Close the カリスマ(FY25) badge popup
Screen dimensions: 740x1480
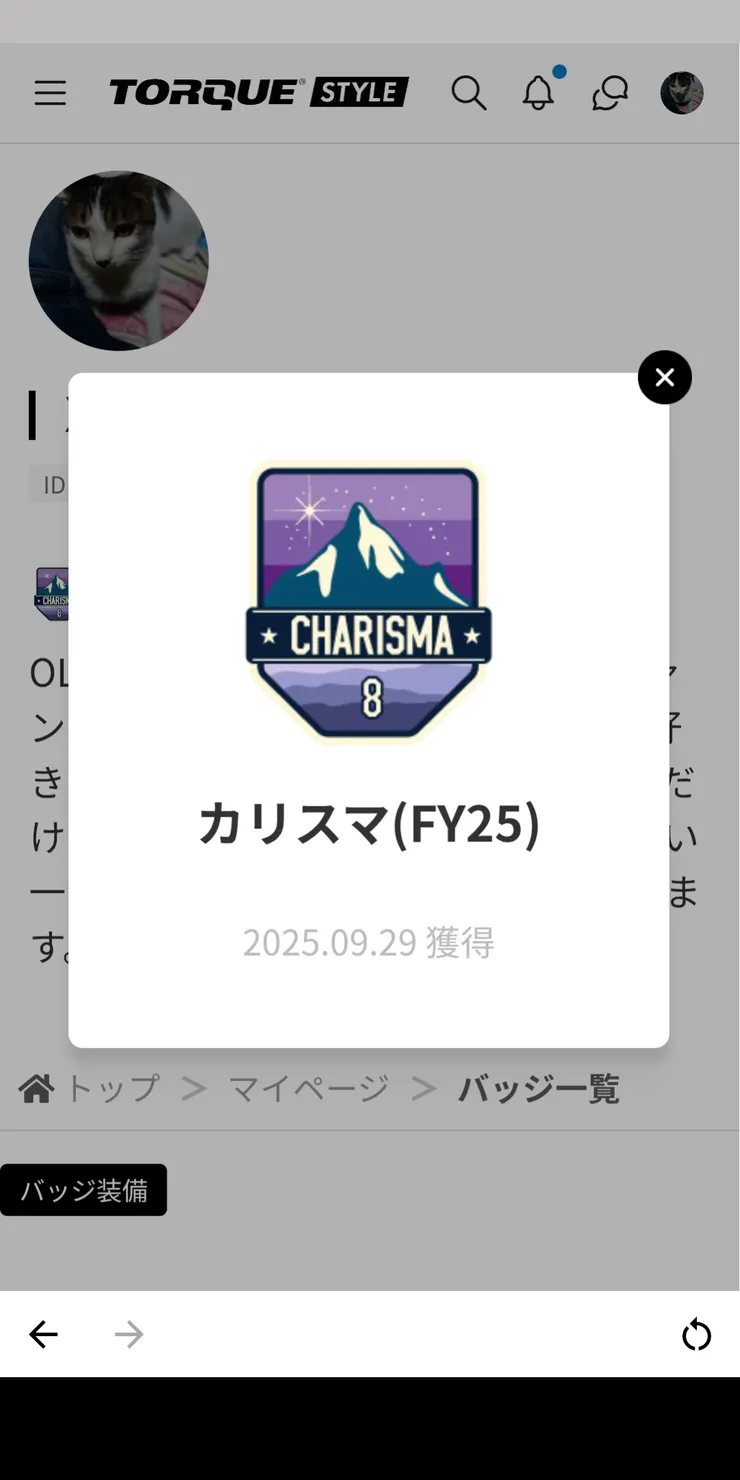point(664,377)
